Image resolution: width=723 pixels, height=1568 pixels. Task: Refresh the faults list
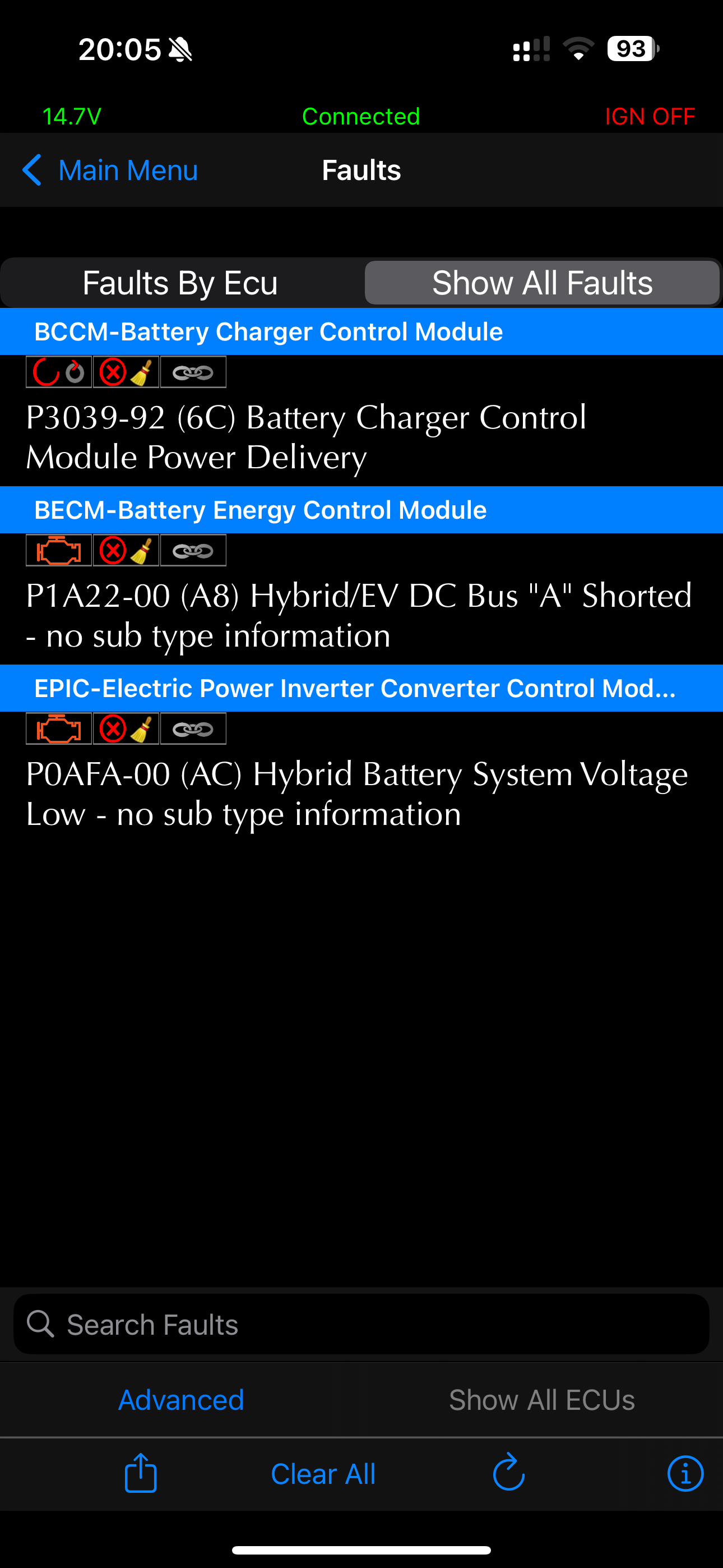click(509, 1473)
